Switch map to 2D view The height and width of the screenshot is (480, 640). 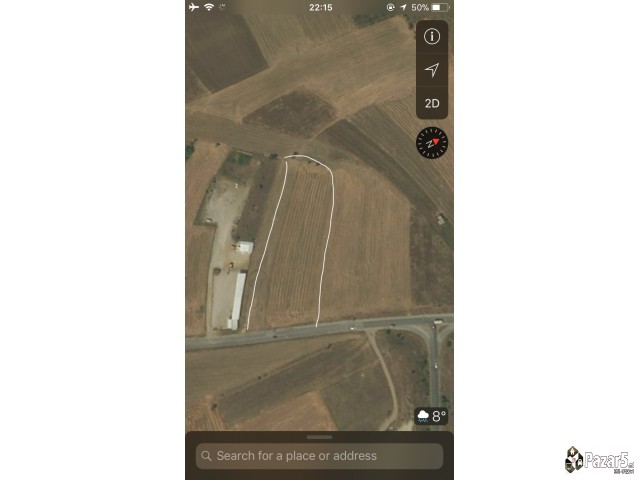tap(432, 103)
